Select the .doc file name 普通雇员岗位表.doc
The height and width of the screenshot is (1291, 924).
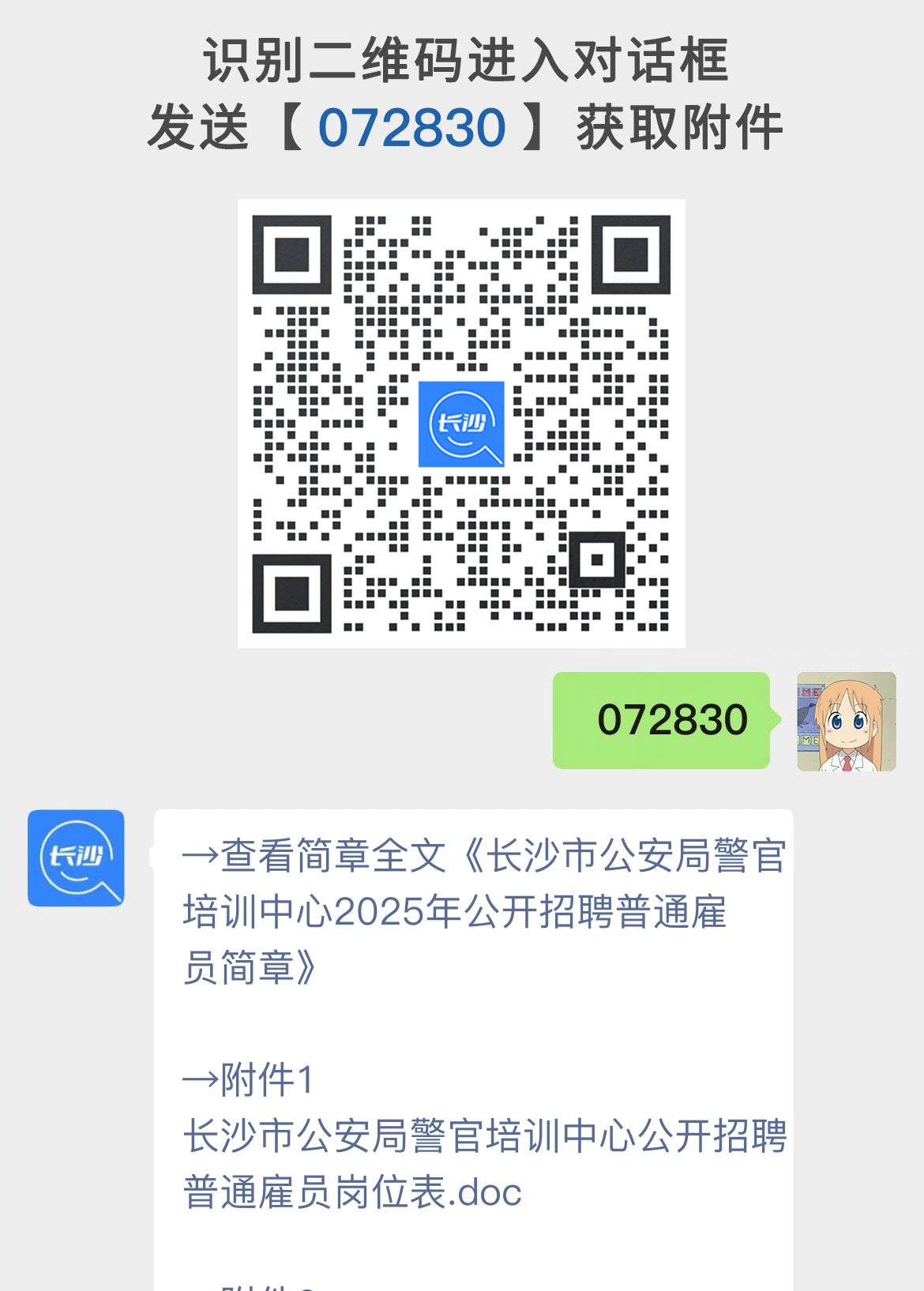[x=351, y=1194]
